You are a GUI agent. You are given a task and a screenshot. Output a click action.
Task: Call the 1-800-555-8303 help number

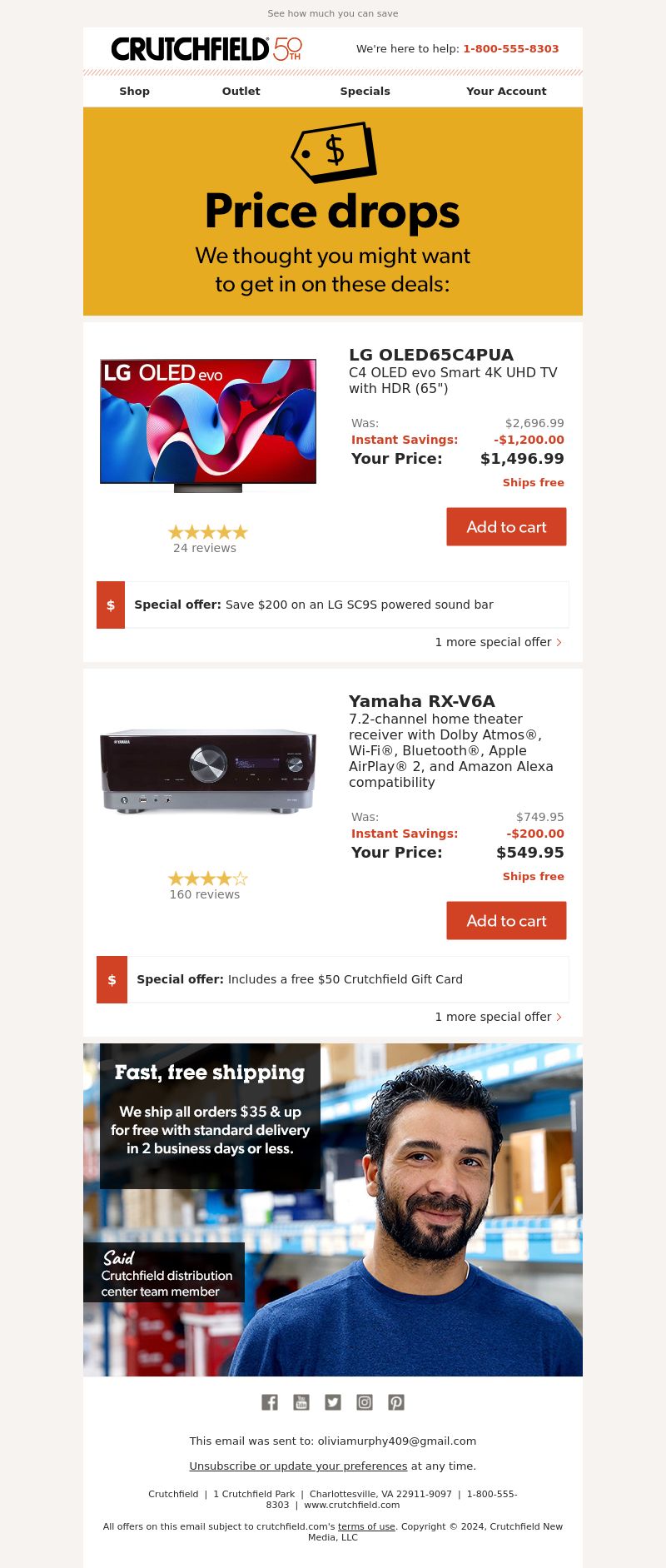(x=510, y=49)
